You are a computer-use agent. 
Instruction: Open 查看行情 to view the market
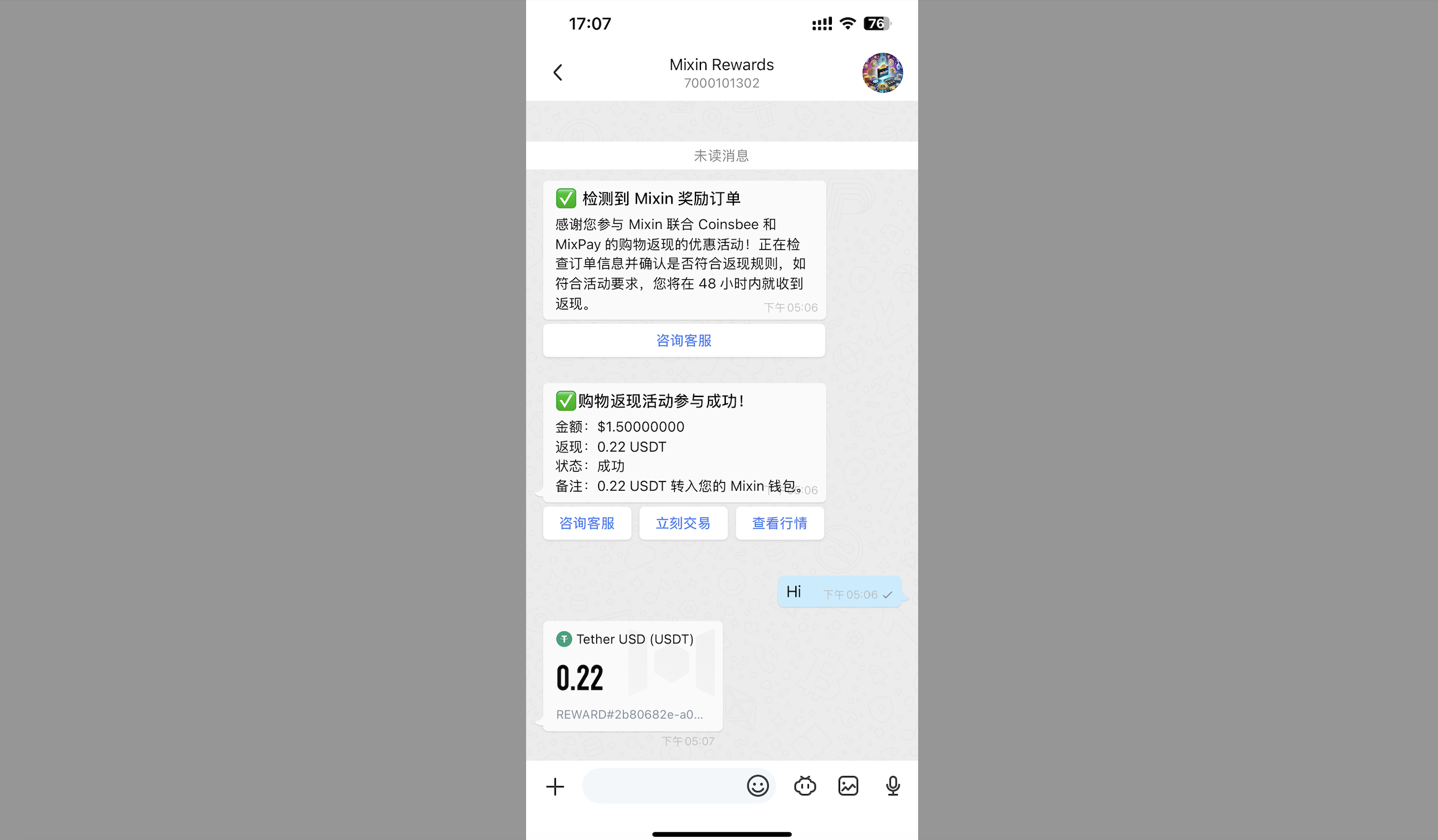(779, 523)
